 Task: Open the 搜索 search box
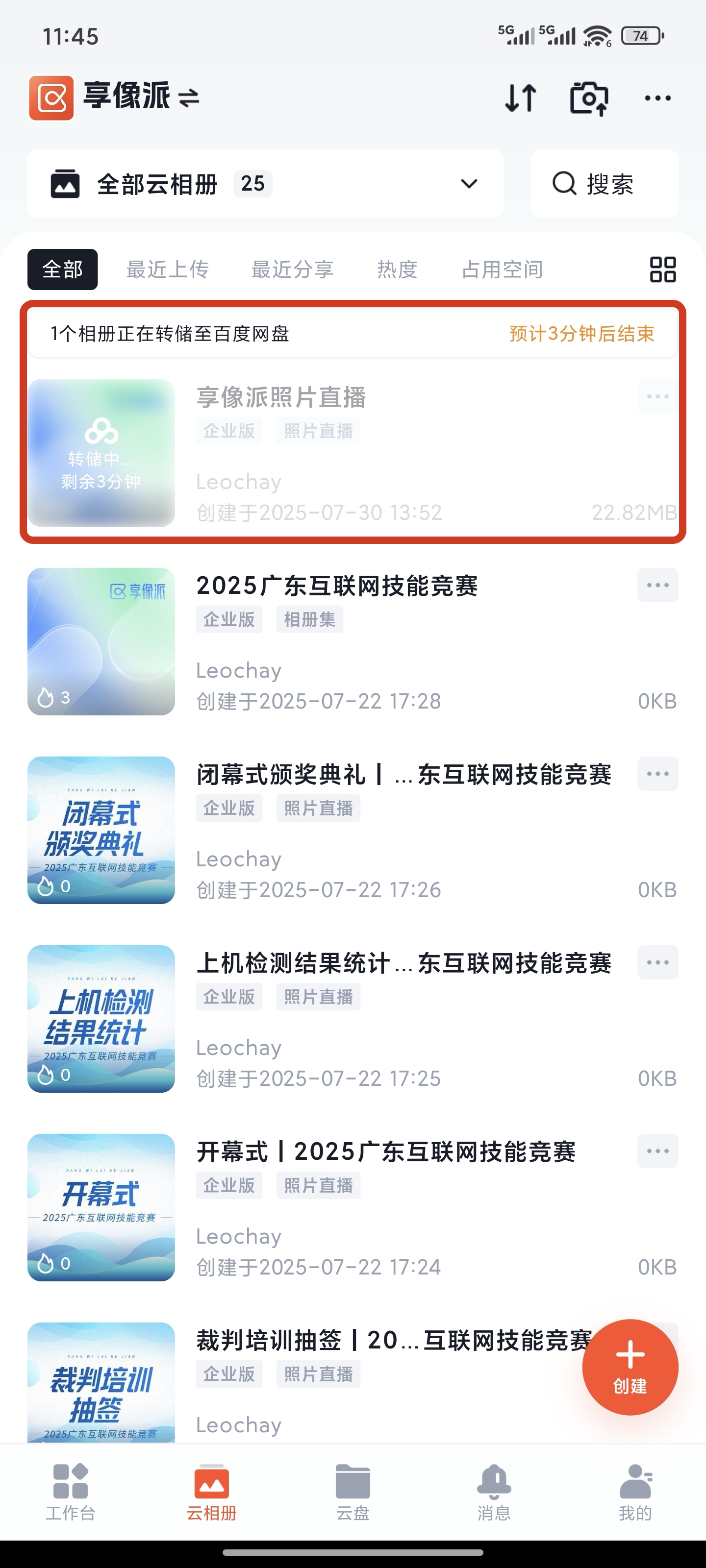pyautogui.click(x=605, y=184)
